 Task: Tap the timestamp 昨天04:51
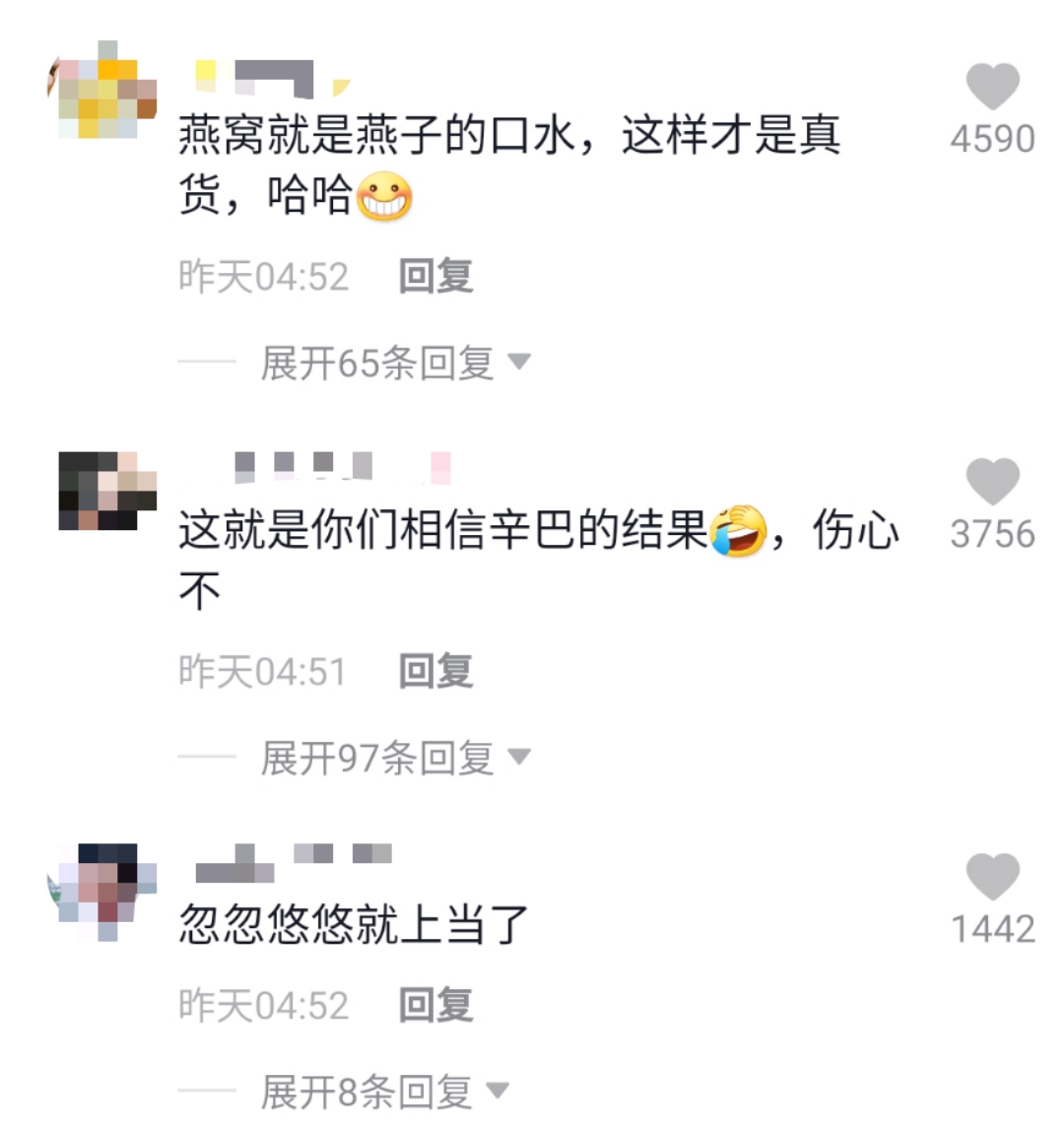[x=261, y=672]
